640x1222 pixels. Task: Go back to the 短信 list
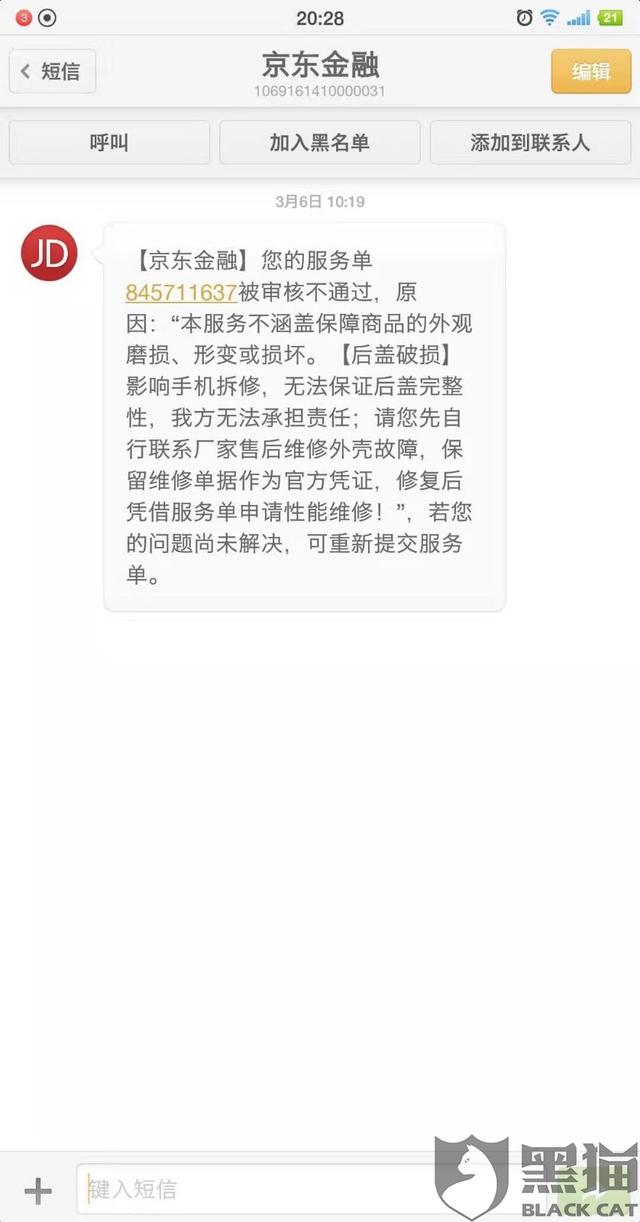(x=52, y=72)
